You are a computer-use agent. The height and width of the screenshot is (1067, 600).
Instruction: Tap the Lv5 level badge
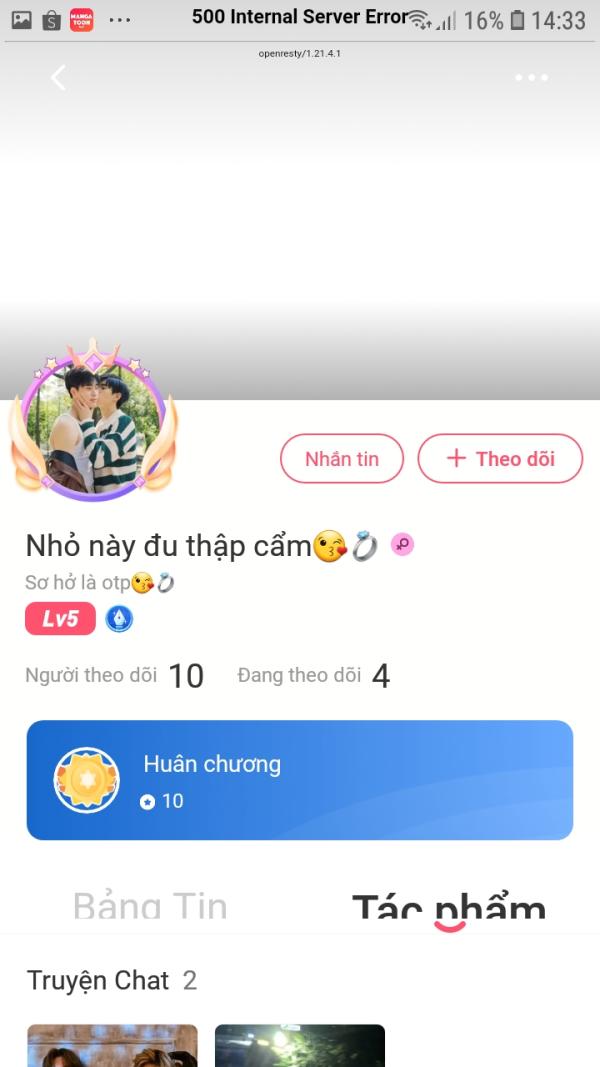point(60,619)
